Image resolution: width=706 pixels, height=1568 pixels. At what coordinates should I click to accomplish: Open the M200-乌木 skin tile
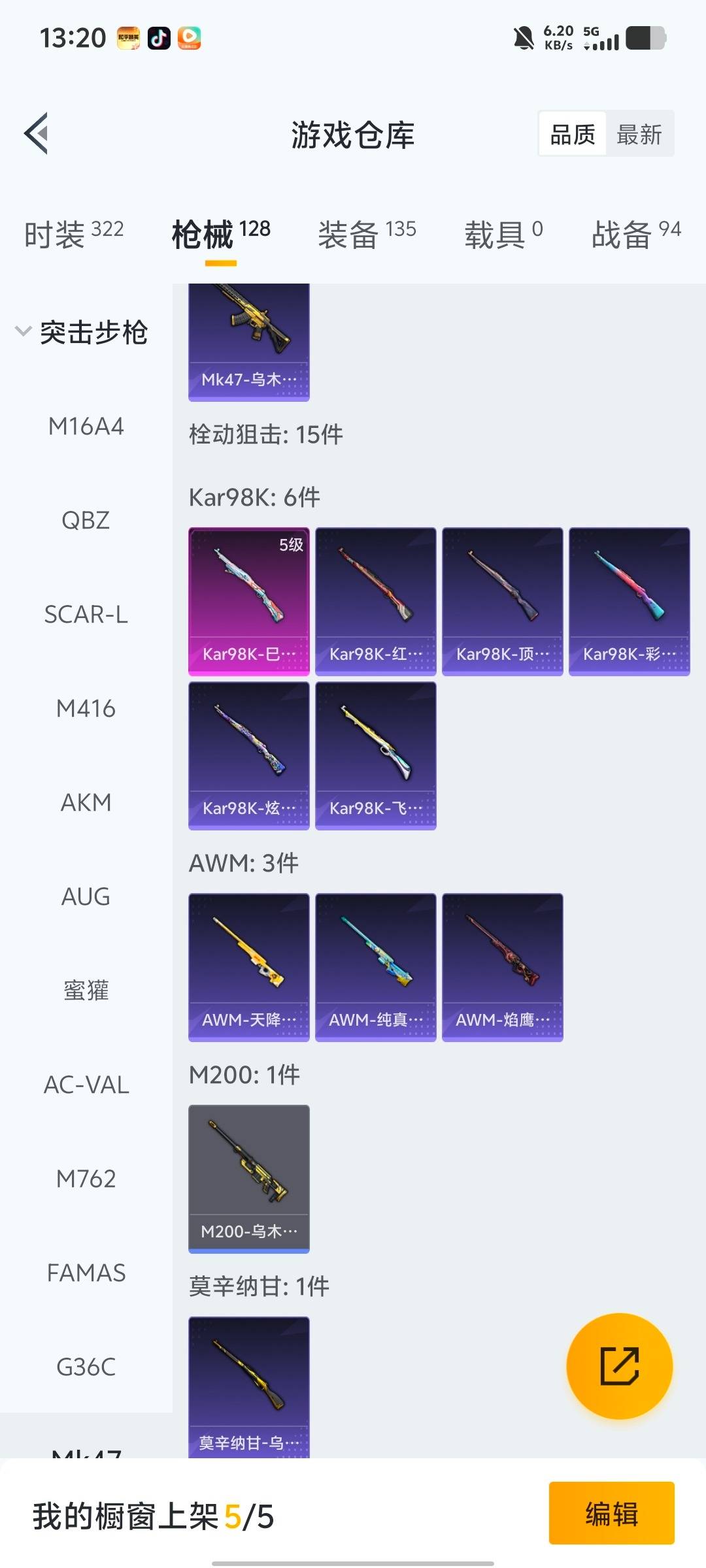(248, 1179)
